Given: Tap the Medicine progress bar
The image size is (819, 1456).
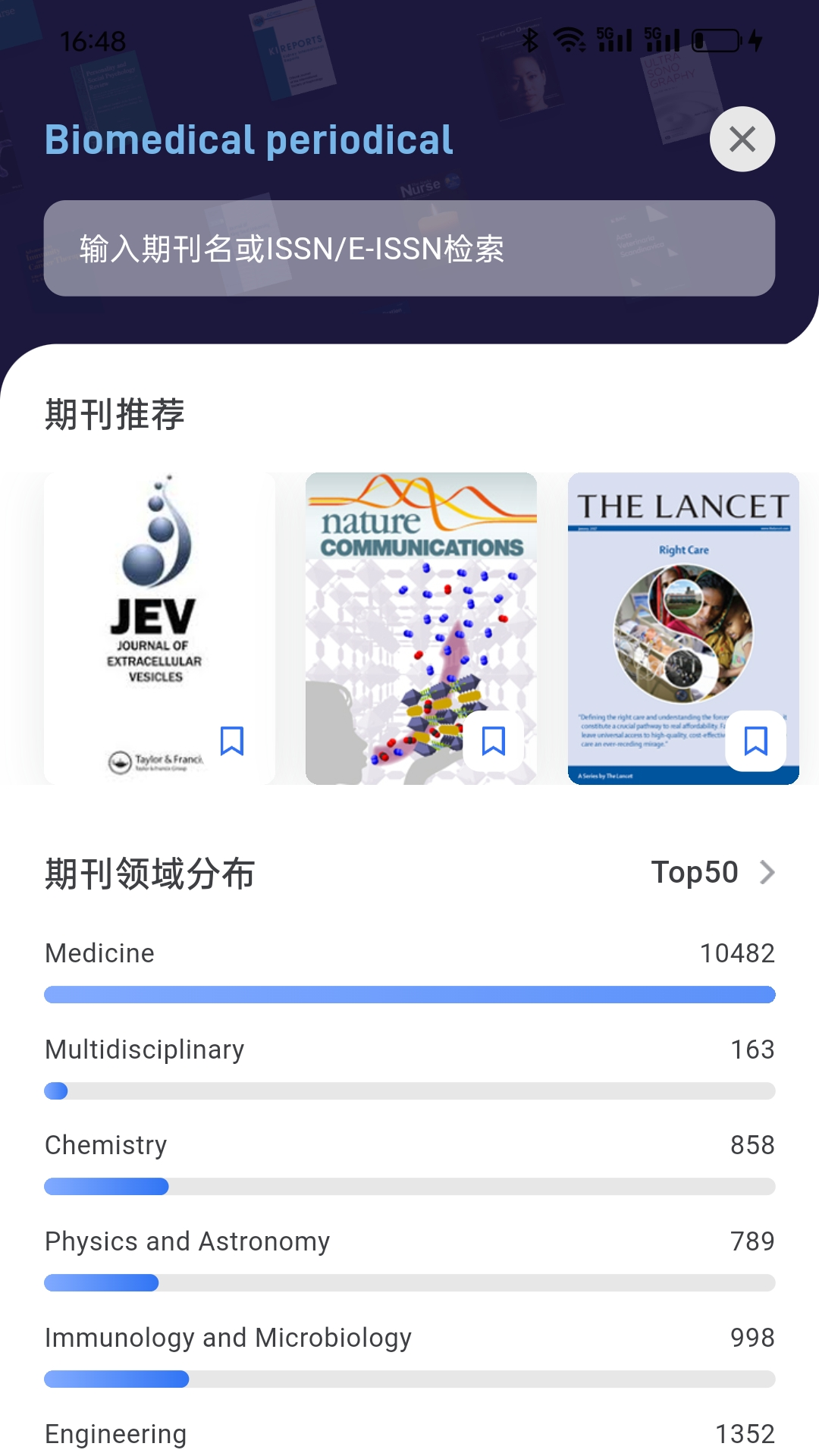Looking at the screenshot, I should click(x=409, y=993).
